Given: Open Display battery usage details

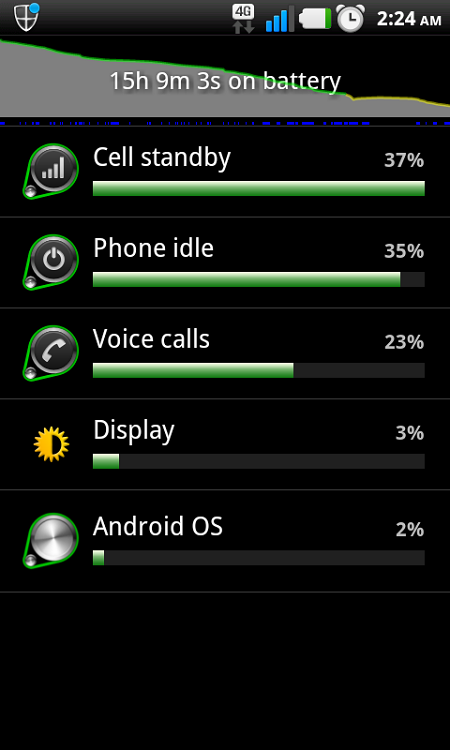Looking at the screenshot, I should pyautogui.click(x=225, y=444).
